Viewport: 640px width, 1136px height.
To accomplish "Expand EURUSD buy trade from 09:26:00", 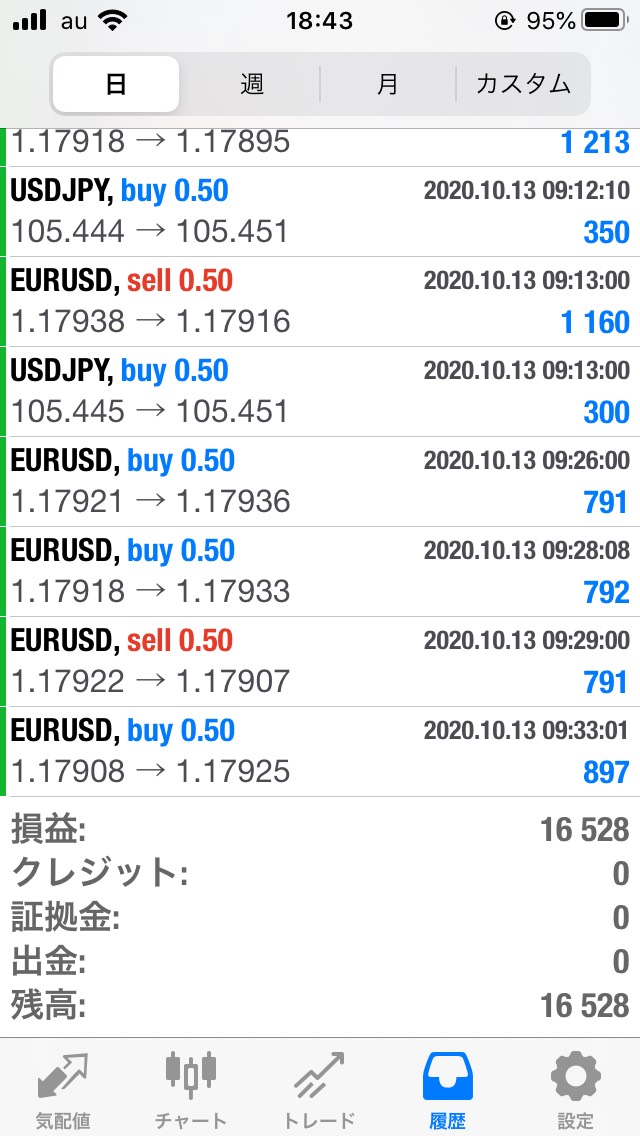I will 320,482.
